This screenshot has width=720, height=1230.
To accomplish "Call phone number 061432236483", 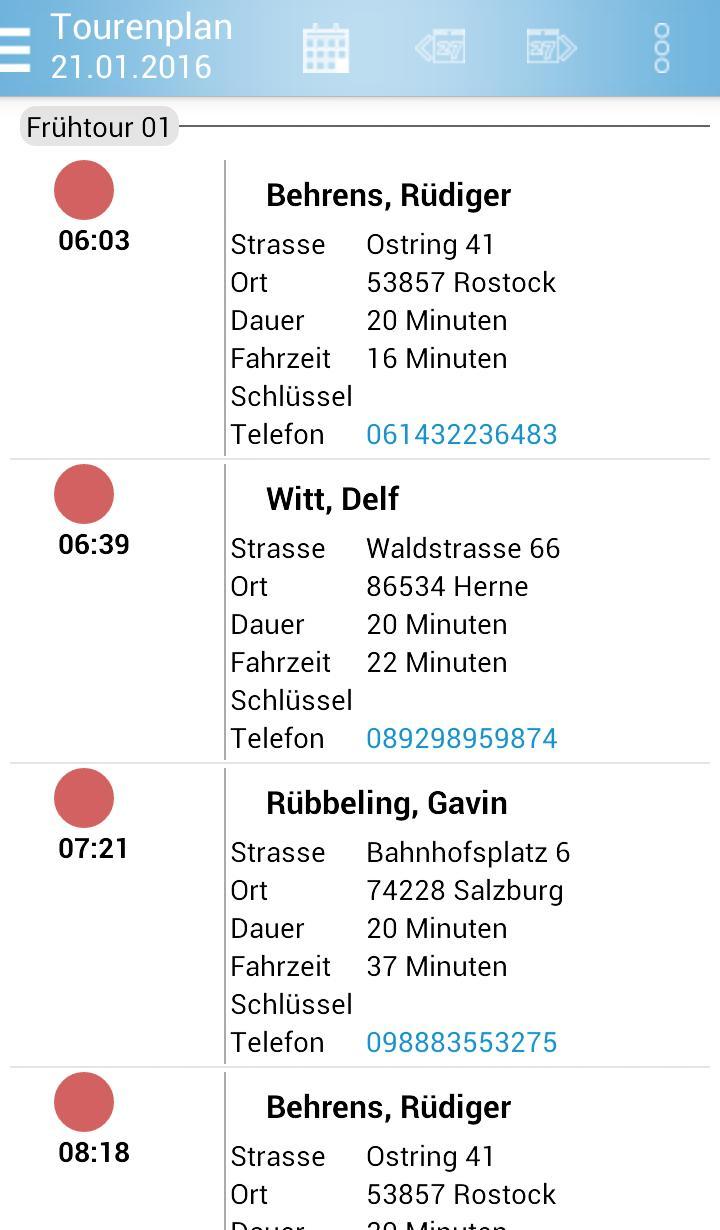I will point(461,434).
